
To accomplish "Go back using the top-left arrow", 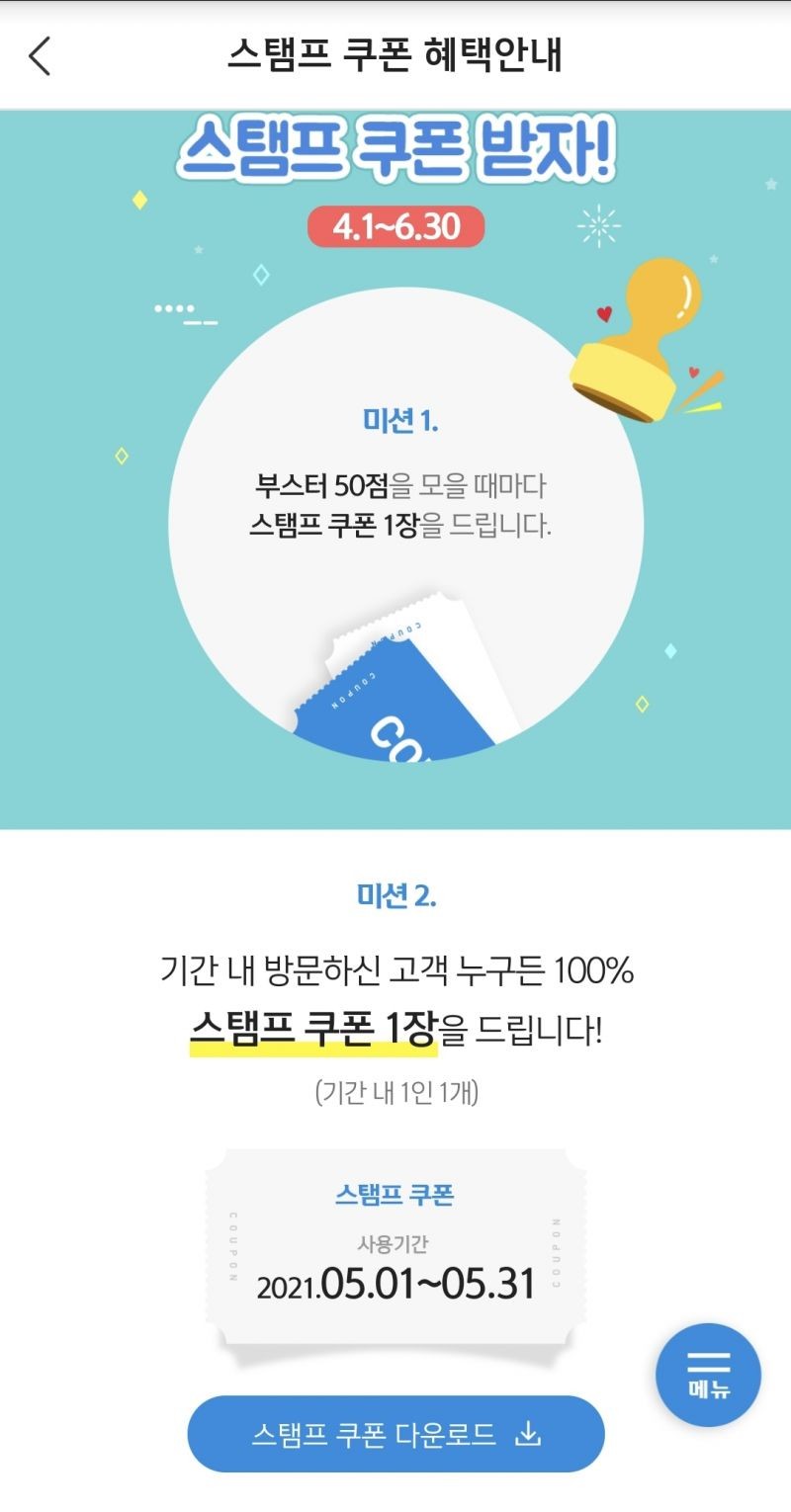I will 40,56.
